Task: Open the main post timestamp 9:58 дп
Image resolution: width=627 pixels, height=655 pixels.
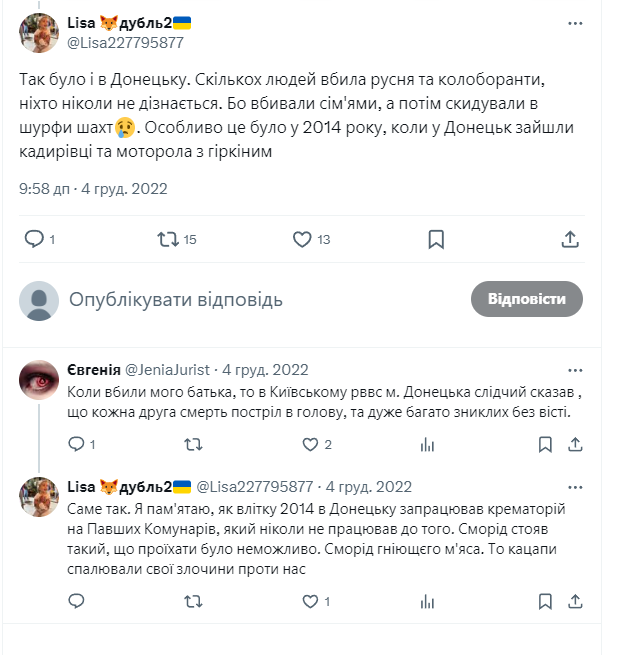Action: click(45, 188)
